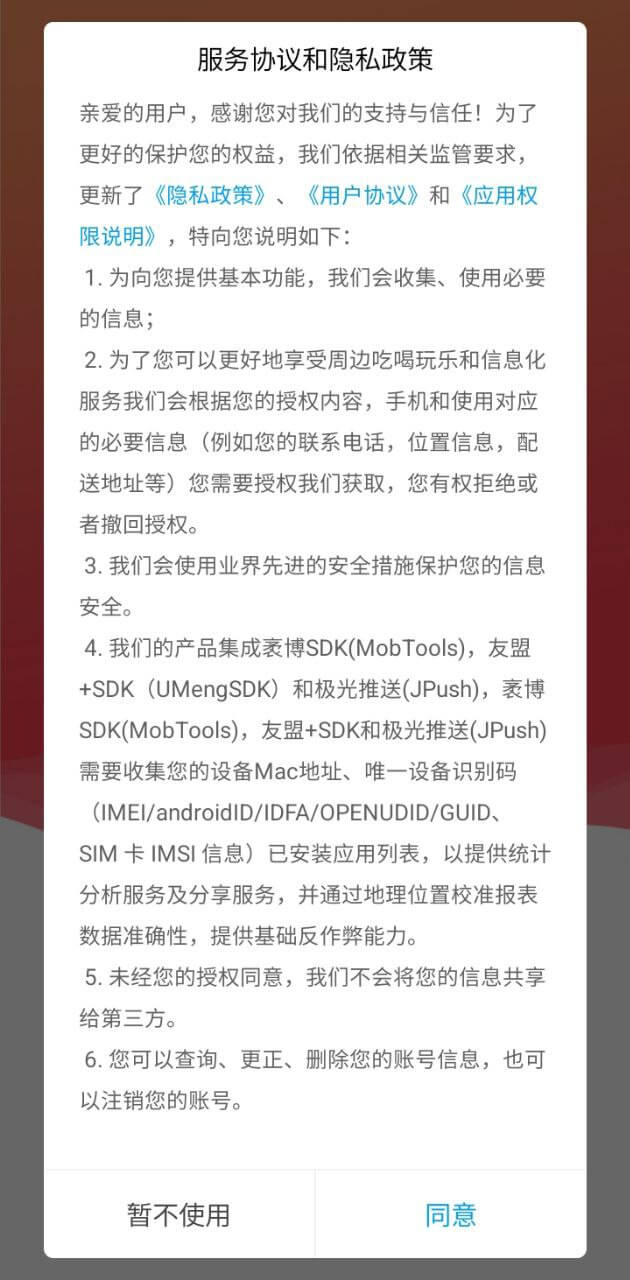Open the 《应用权限说明》 link

498,195
